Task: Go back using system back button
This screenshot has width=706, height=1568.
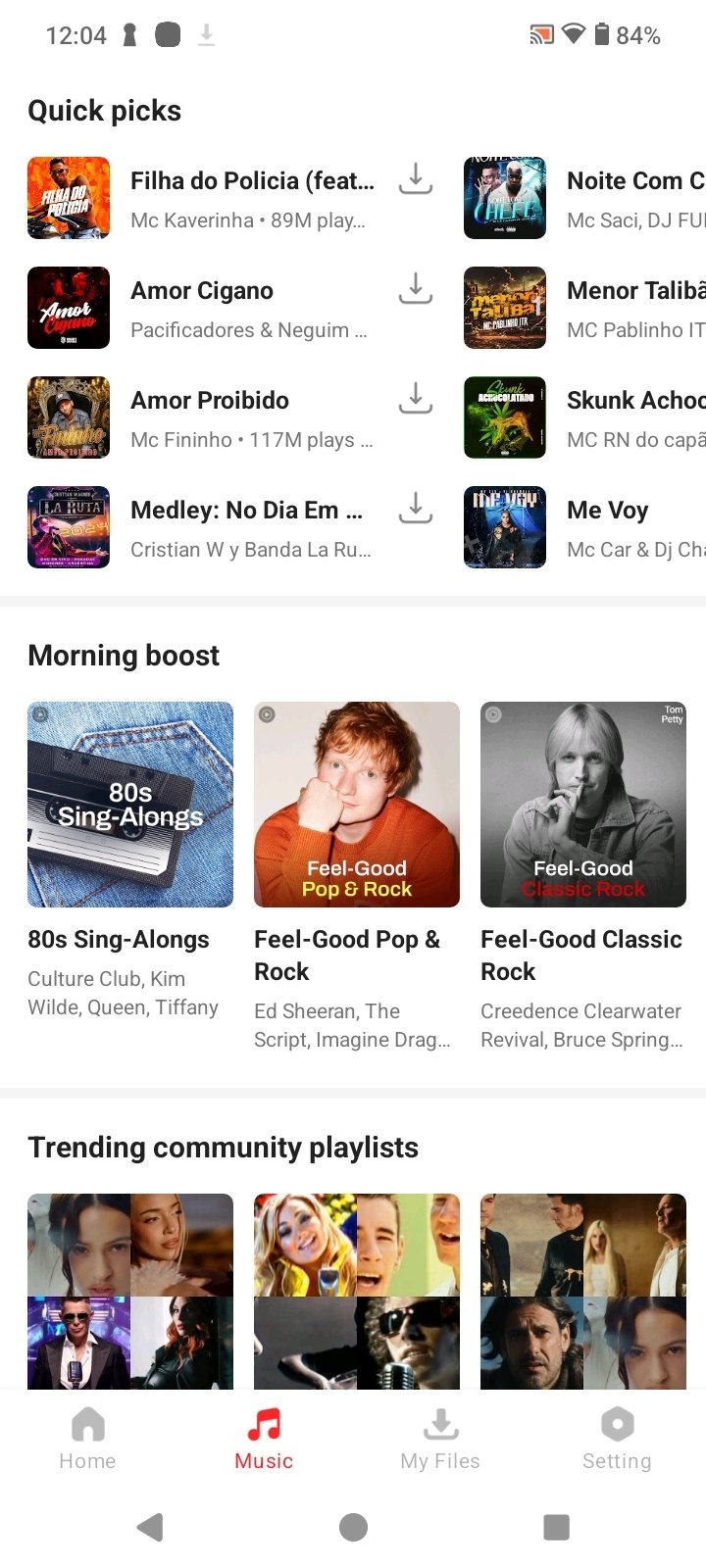Action: click(150, 1527)
